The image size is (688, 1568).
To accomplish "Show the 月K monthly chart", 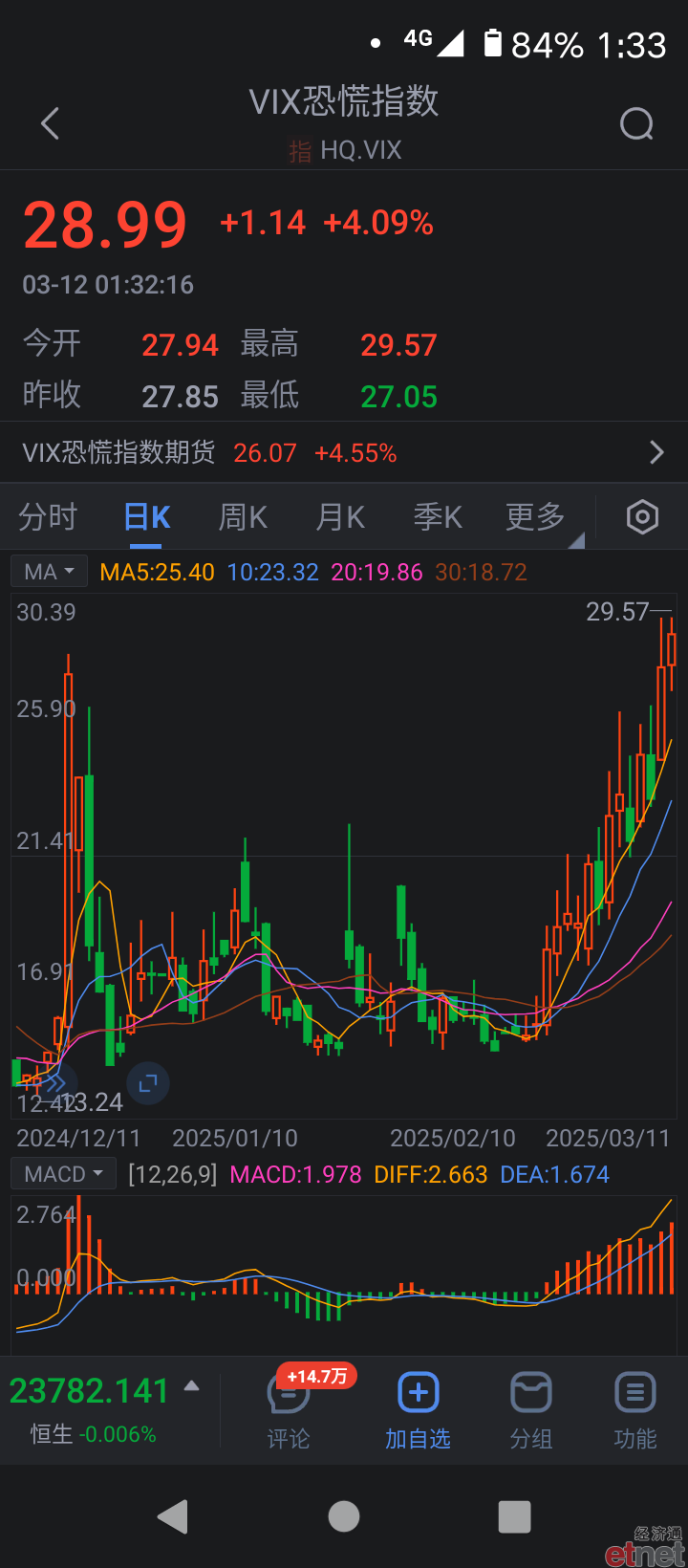I will 340,517.
